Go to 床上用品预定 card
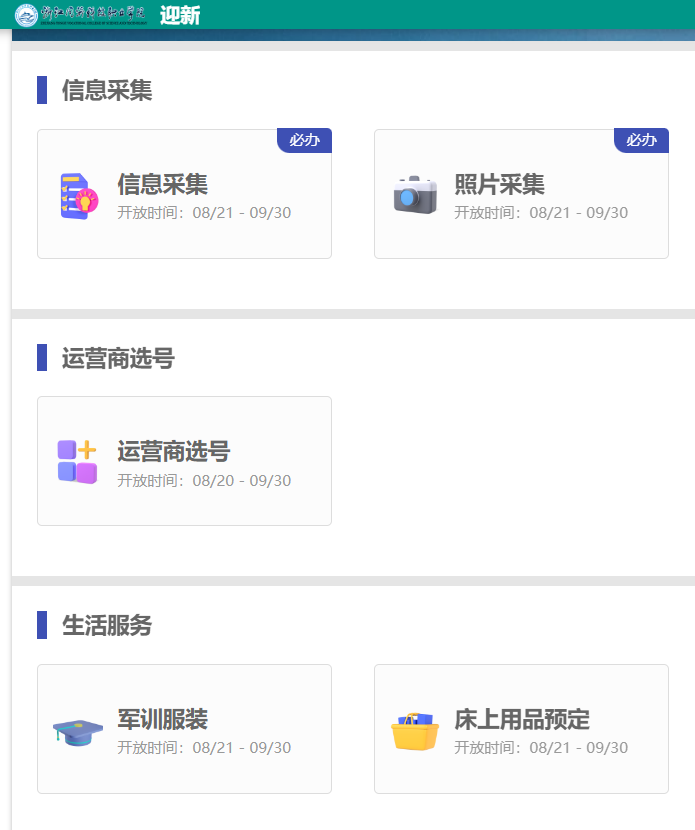 click(x=521, y=729)
